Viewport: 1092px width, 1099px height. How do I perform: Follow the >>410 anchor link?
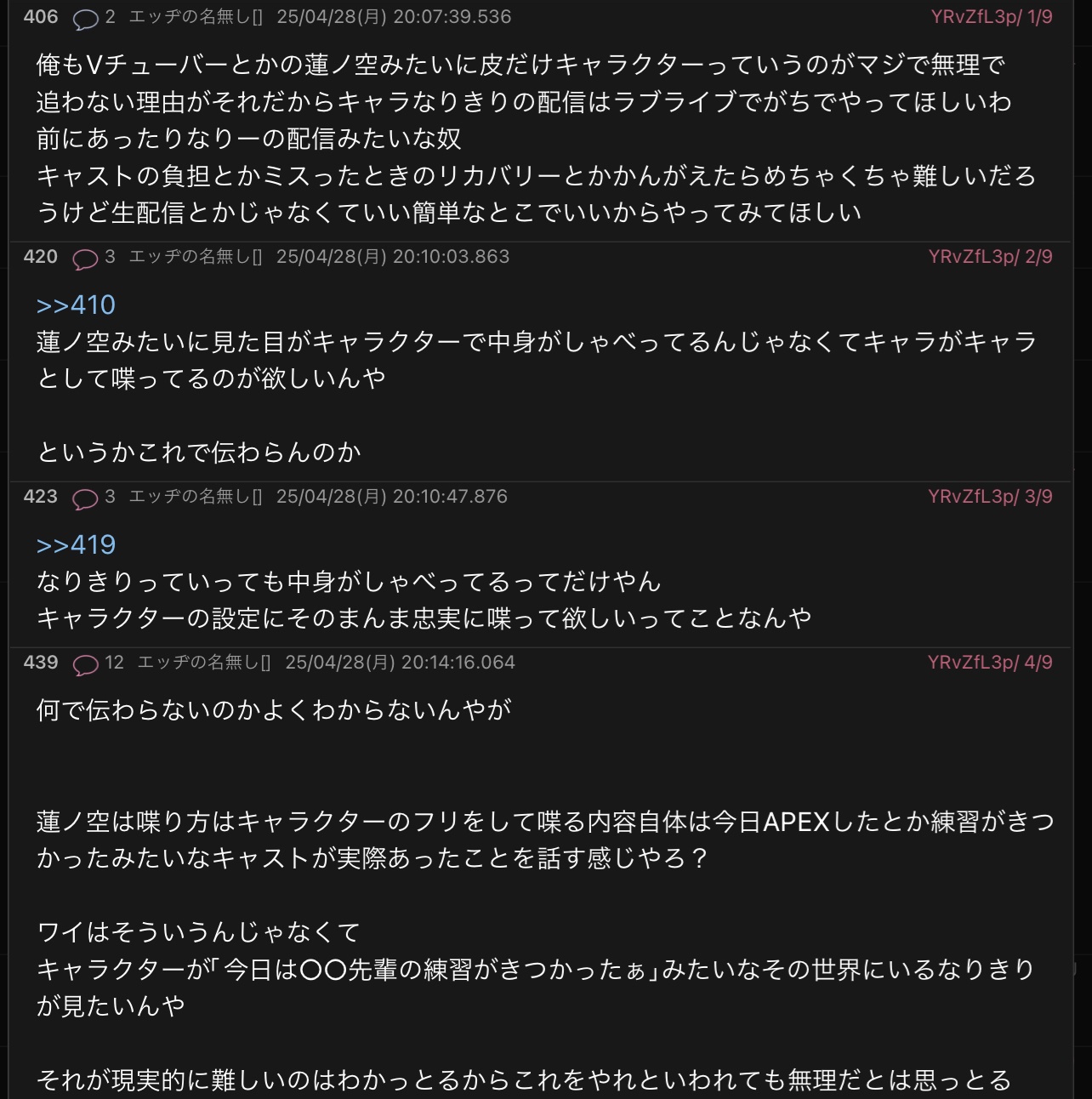click(76, 305)
